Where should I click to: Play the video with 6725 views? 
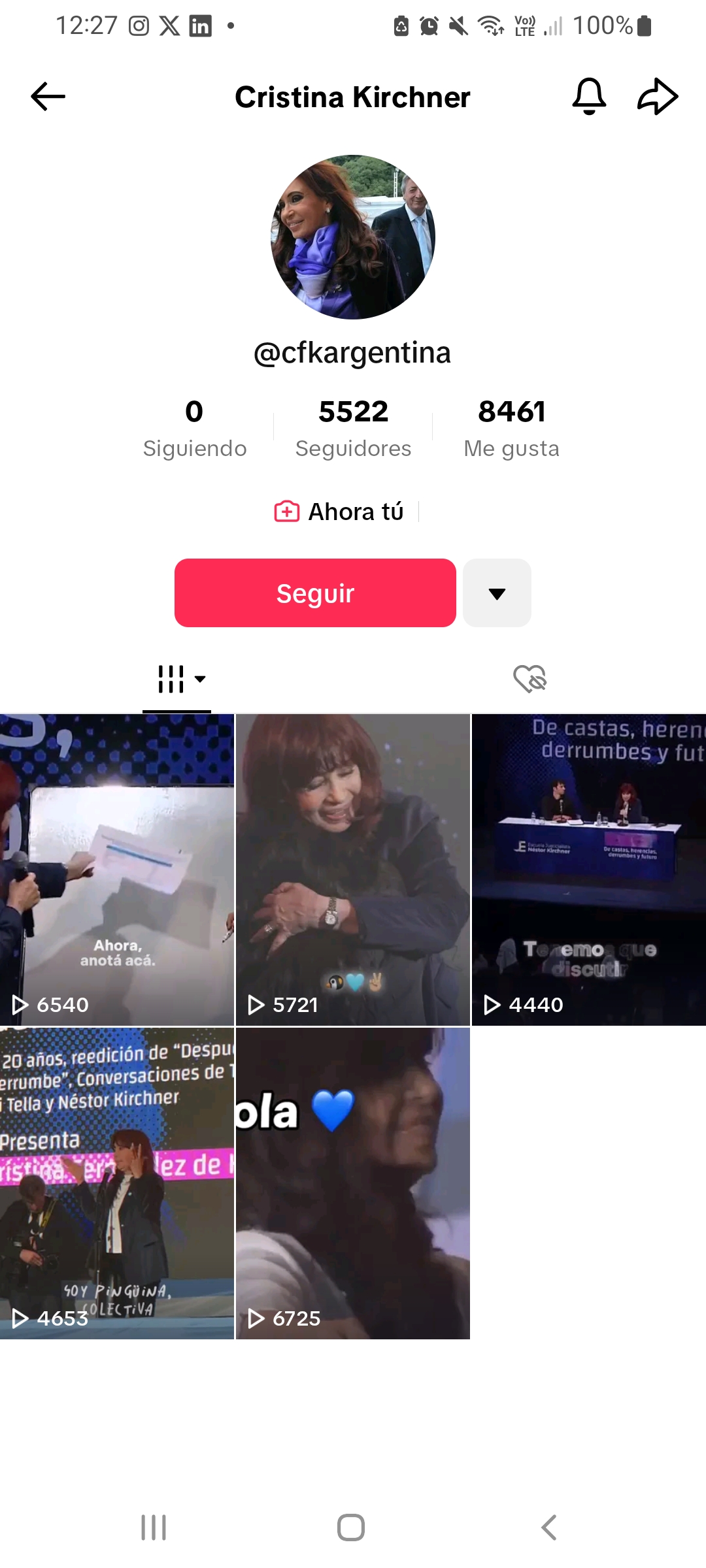pos(353,1183)
